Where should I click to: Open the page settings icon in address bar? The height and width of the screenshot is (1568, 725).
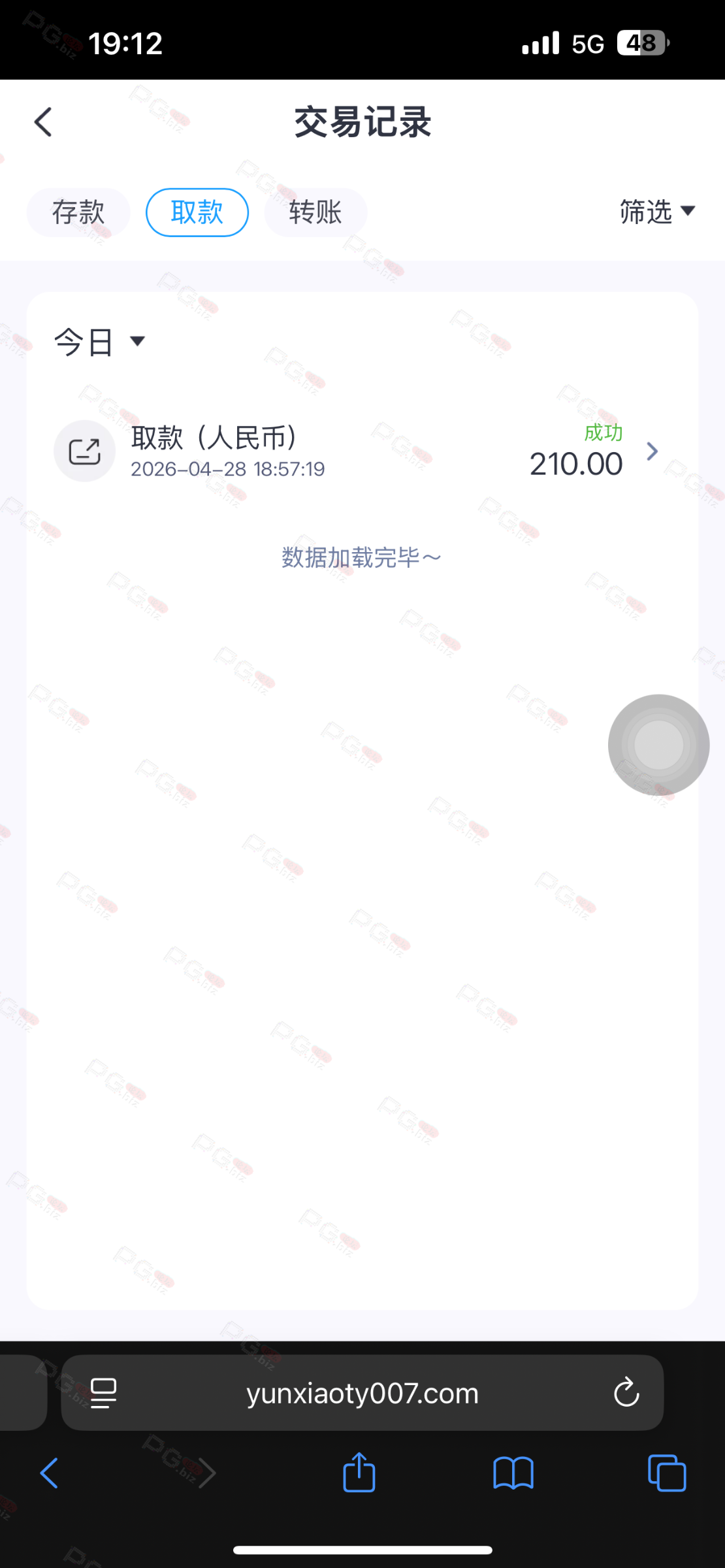click(103, 1393)
